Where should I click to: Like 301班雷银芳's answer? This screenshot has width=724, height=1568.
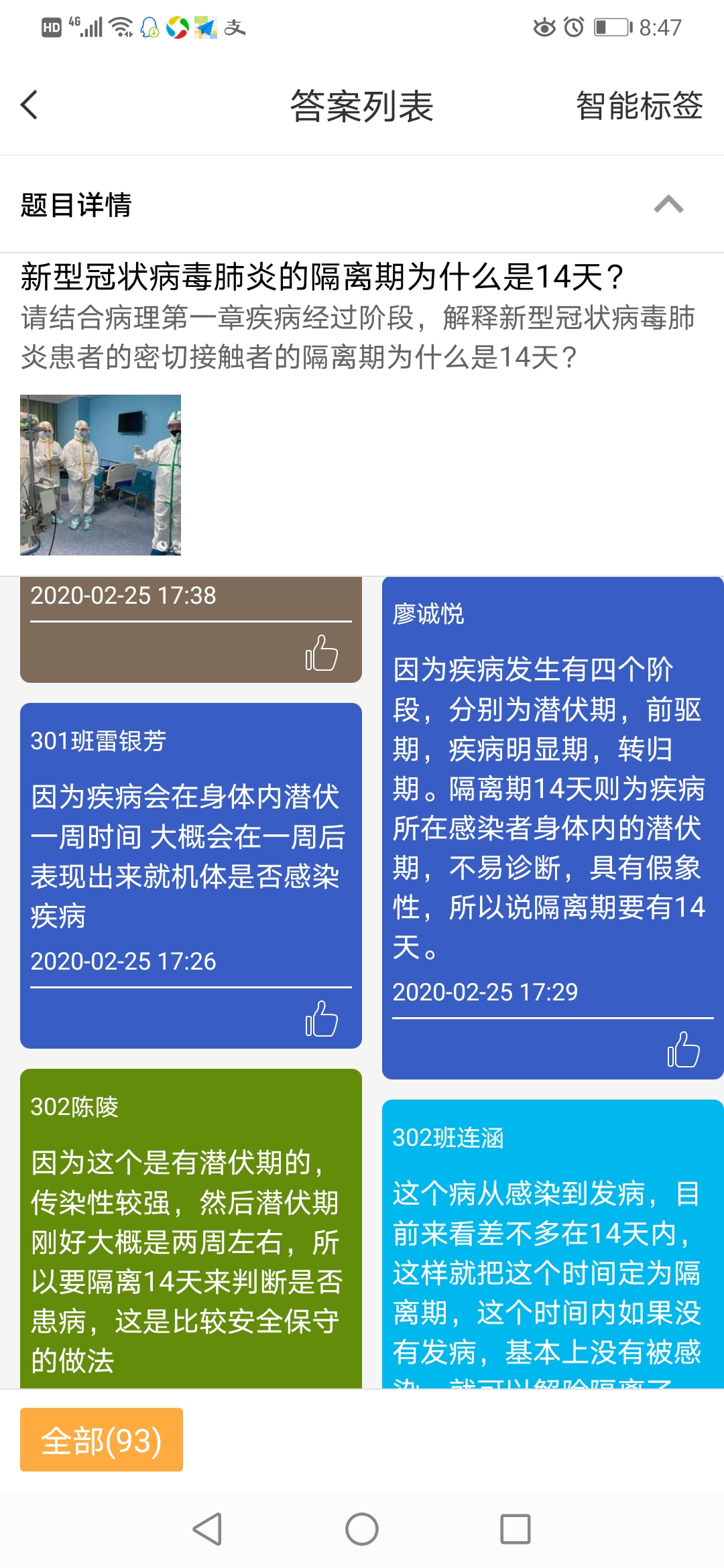pyautogui.click(x=322, y=1019)
